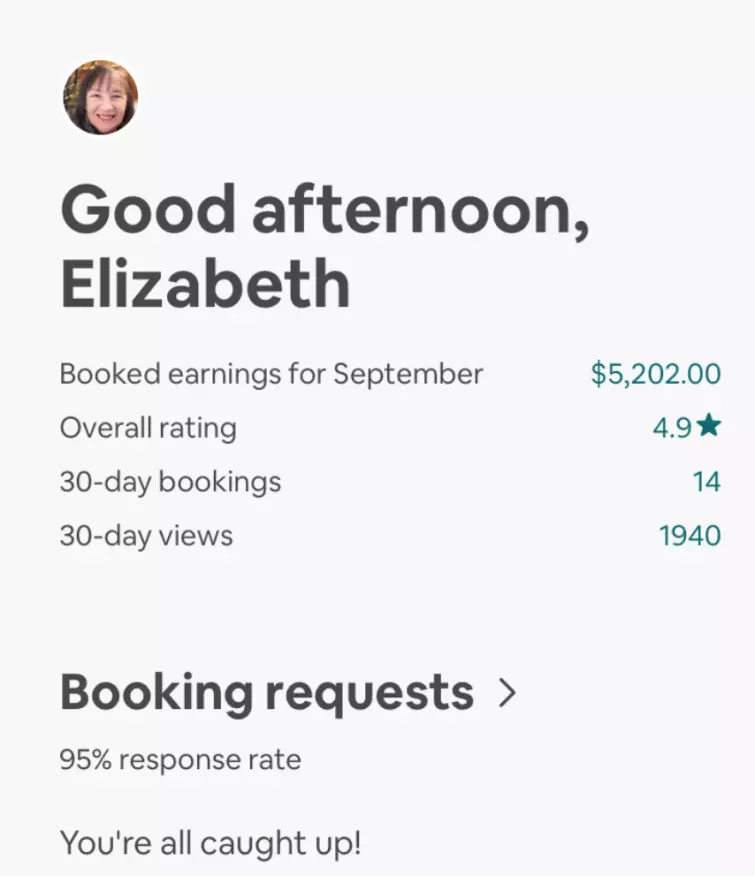
Task: Click the 95% response rate text
Action: (x=181, y=759)
